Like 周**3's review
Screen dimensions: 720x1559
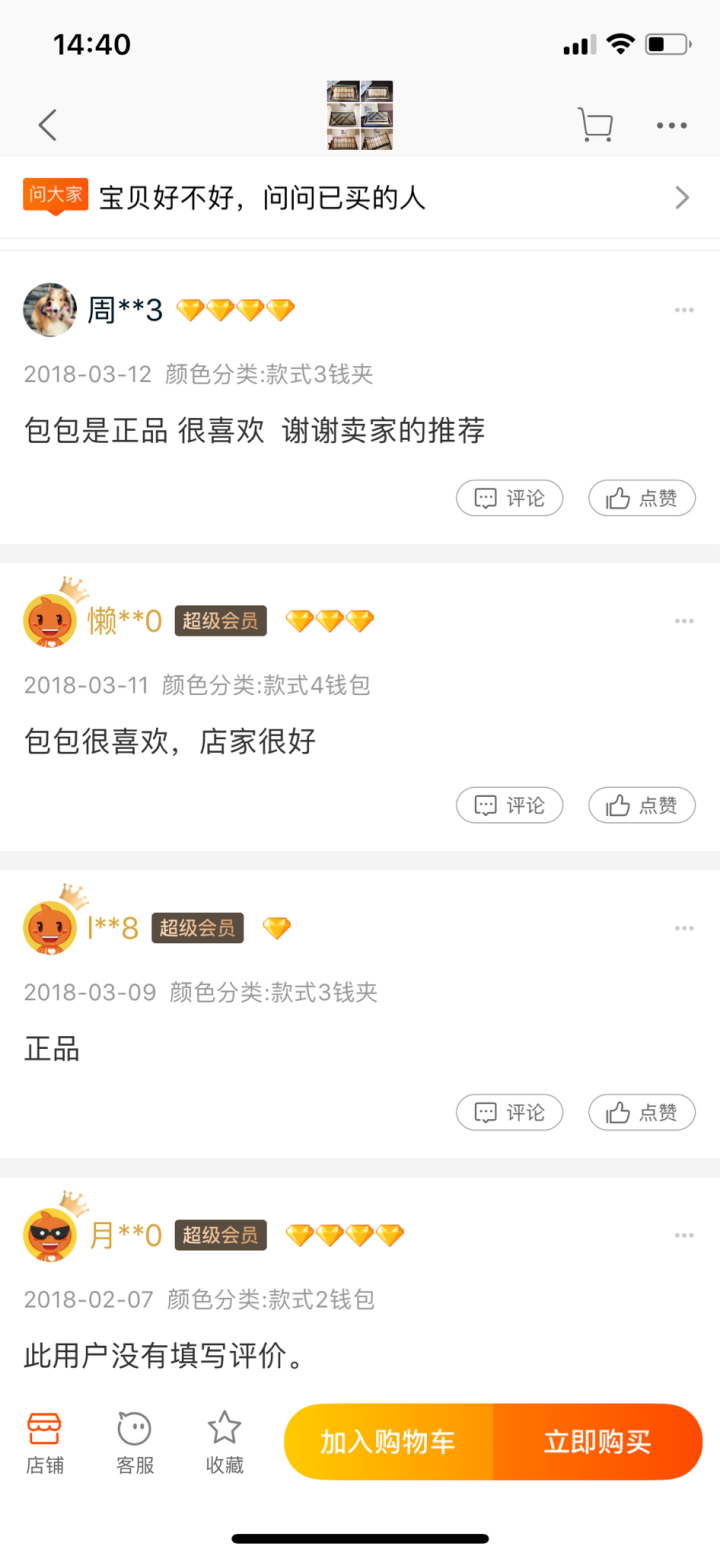click(641, 498)
